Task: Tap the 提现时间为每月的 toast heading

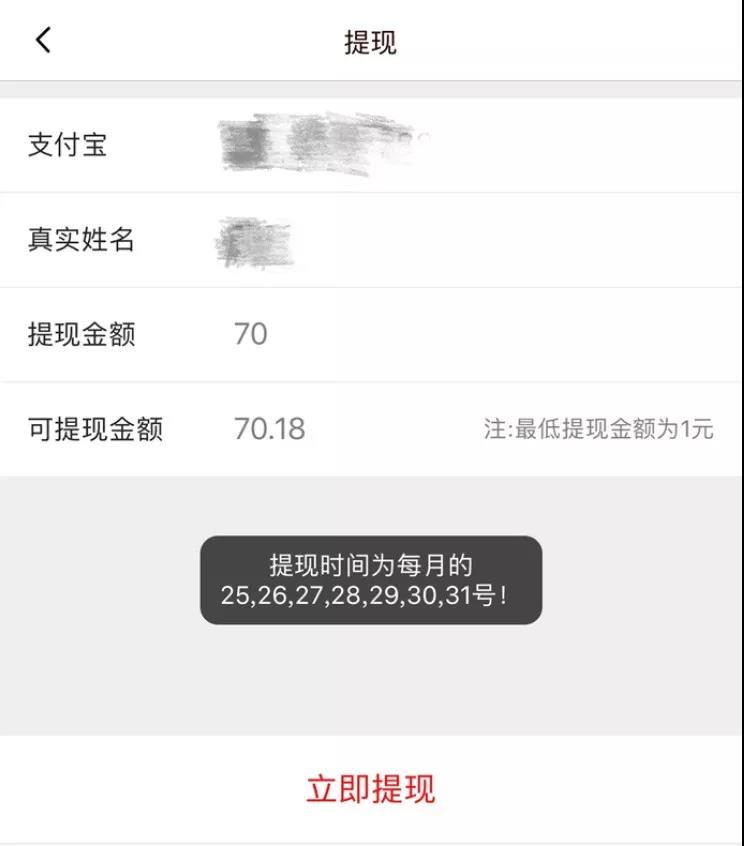Action: click(x=370, y=561)
